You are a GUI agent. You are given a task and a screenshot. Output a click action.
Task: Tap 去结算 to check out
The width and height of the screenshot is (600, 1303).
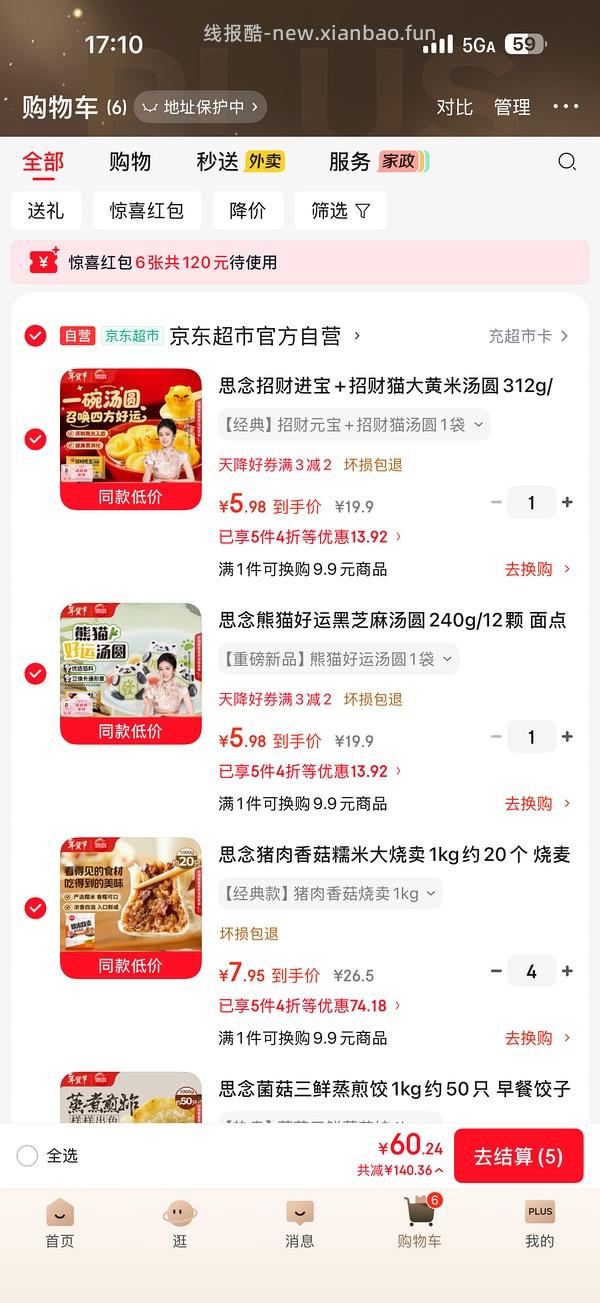point(518,1157)
